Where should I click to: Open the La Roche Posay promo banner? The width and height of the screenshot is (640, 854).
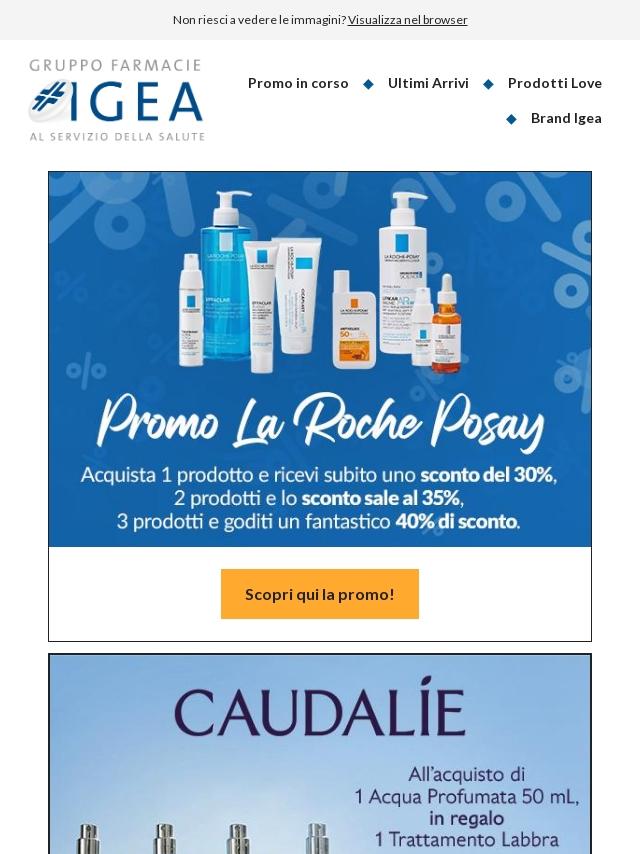pos(320,360)
